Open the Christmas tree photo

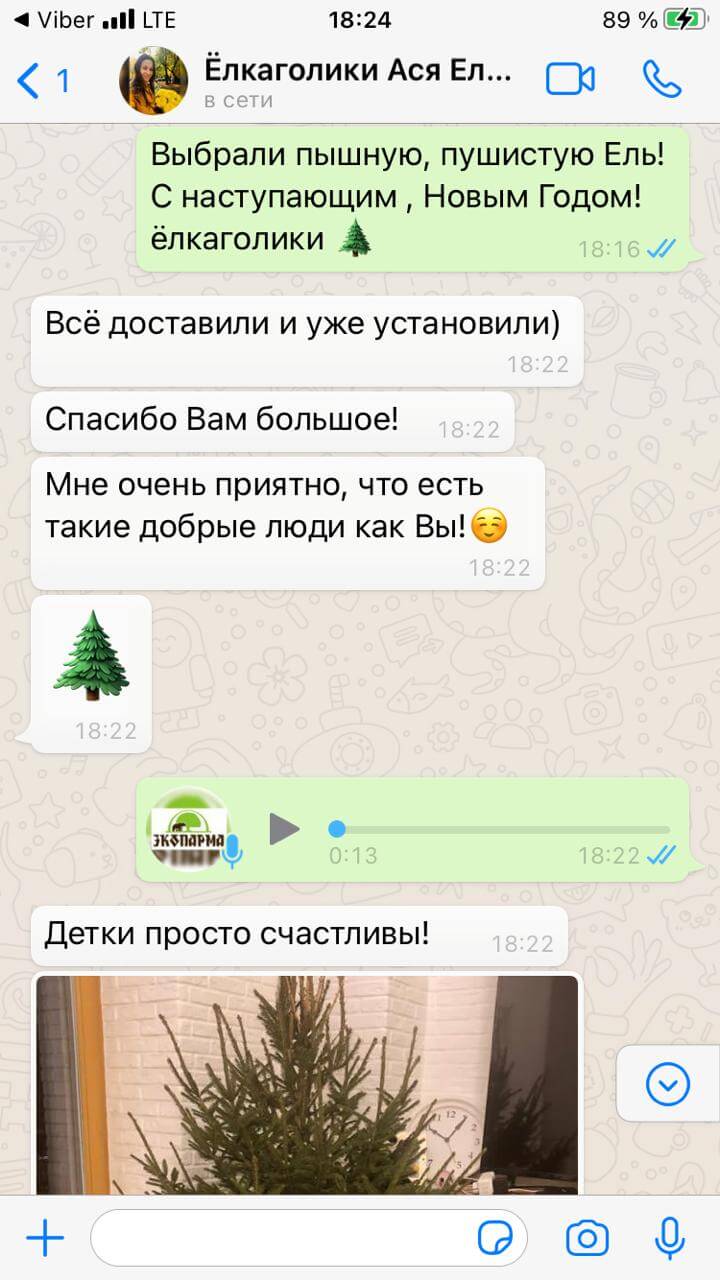coord(307,1084)
